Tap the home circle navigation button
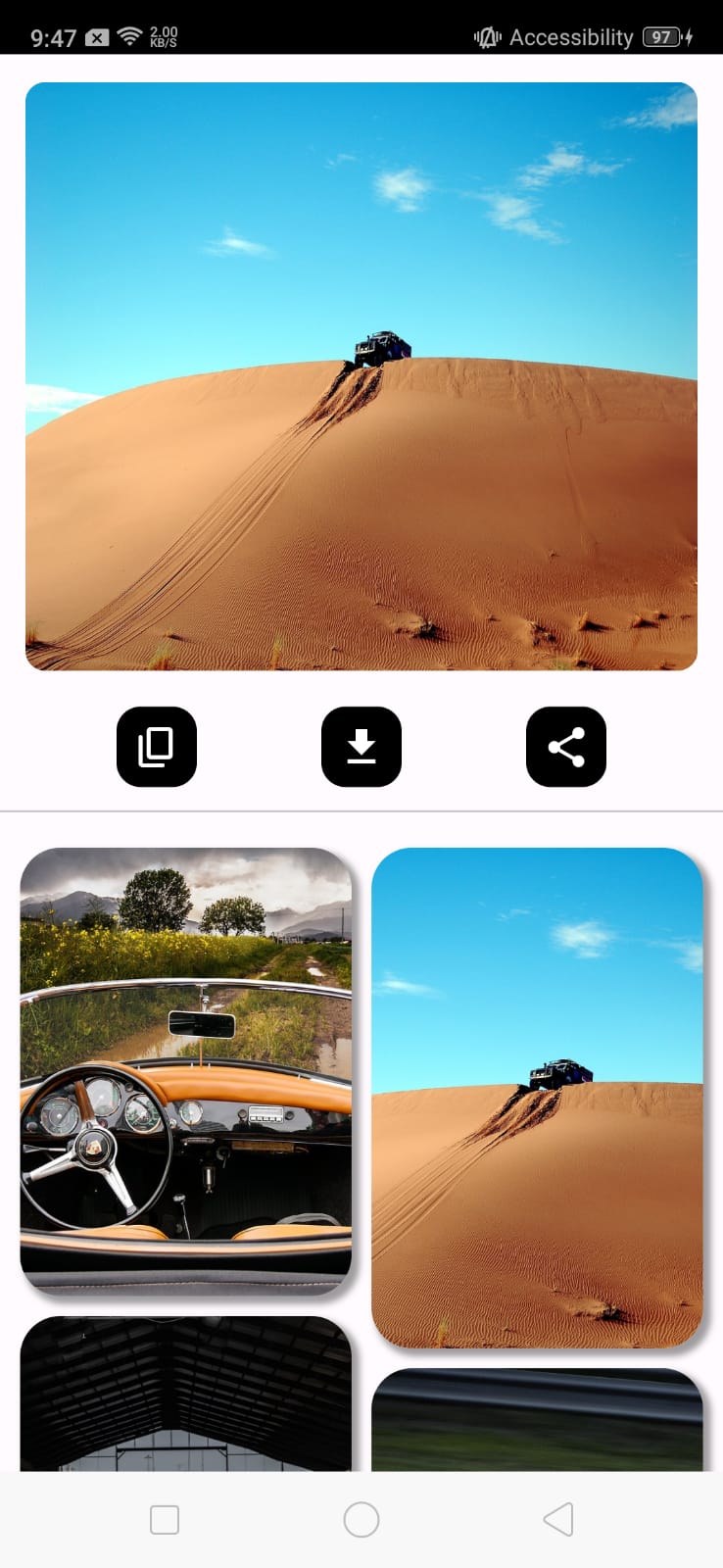Screen dimensions: 723x1568 (x=361, y=1518)
